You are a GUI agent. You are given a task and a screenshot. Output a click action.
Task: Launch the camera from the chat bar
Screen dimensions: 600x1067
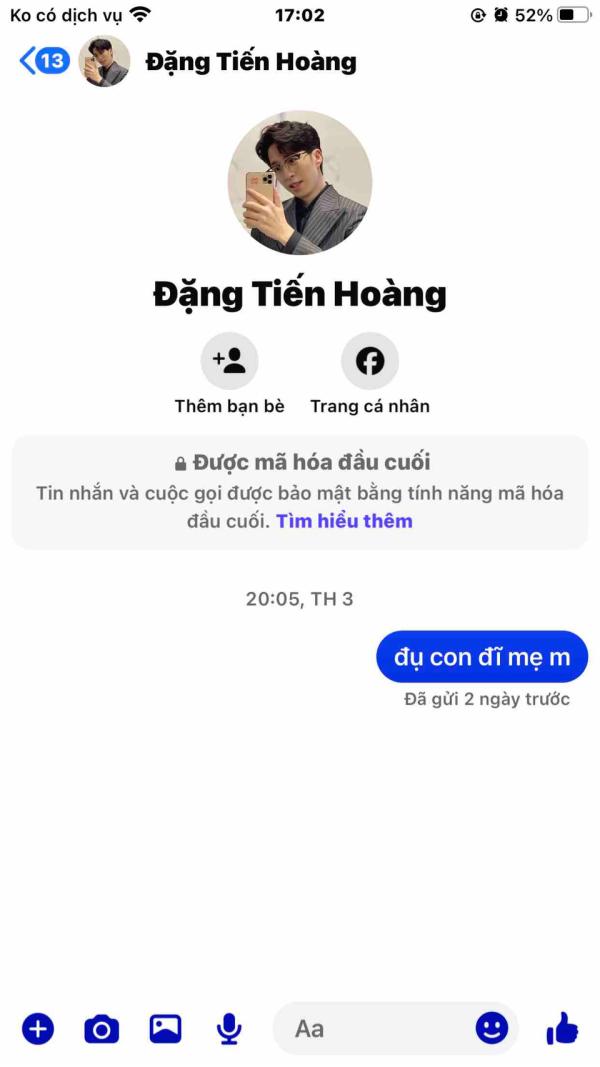tap(101, 1029)
